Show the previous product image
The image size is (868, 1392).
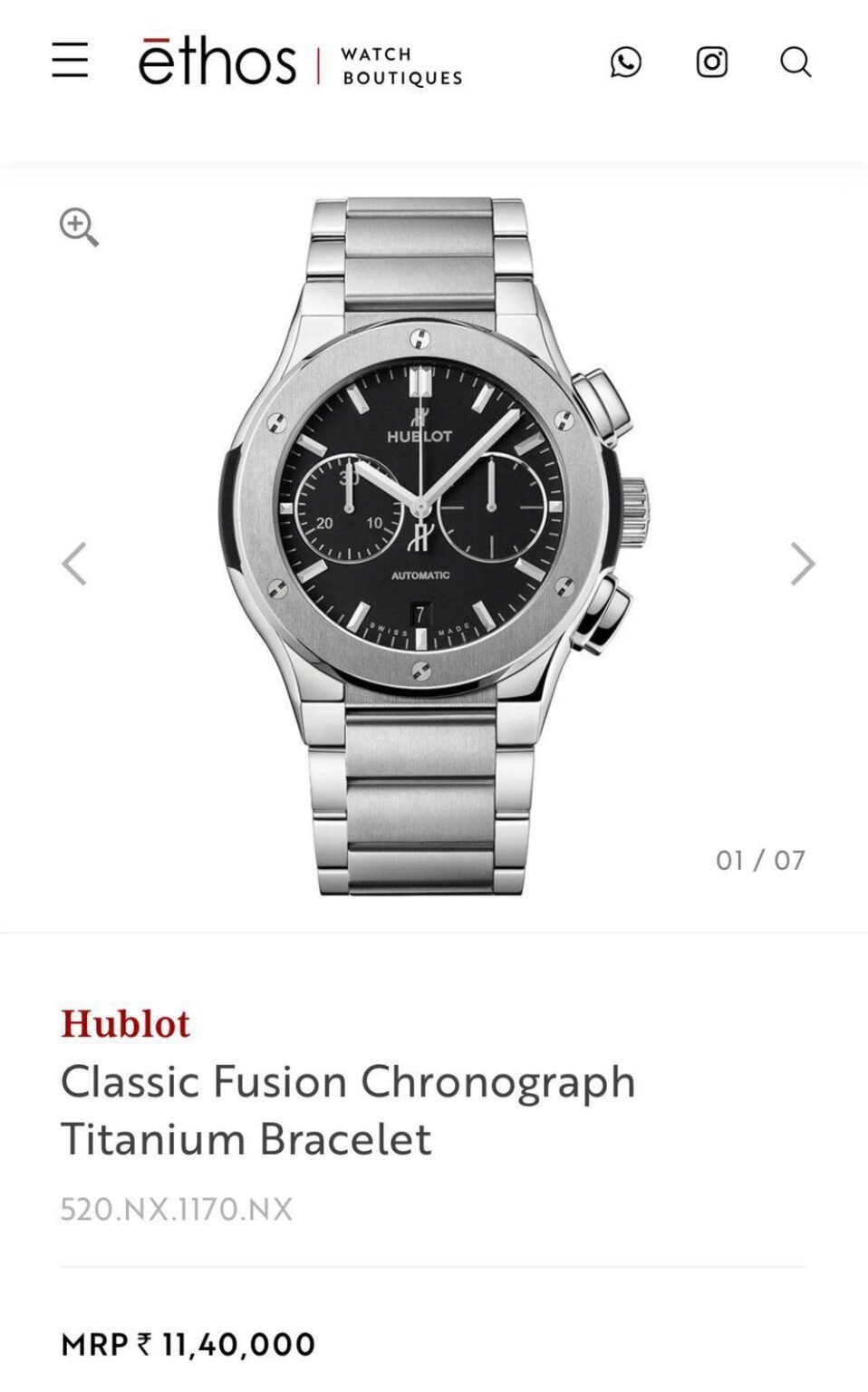(73, 564)
